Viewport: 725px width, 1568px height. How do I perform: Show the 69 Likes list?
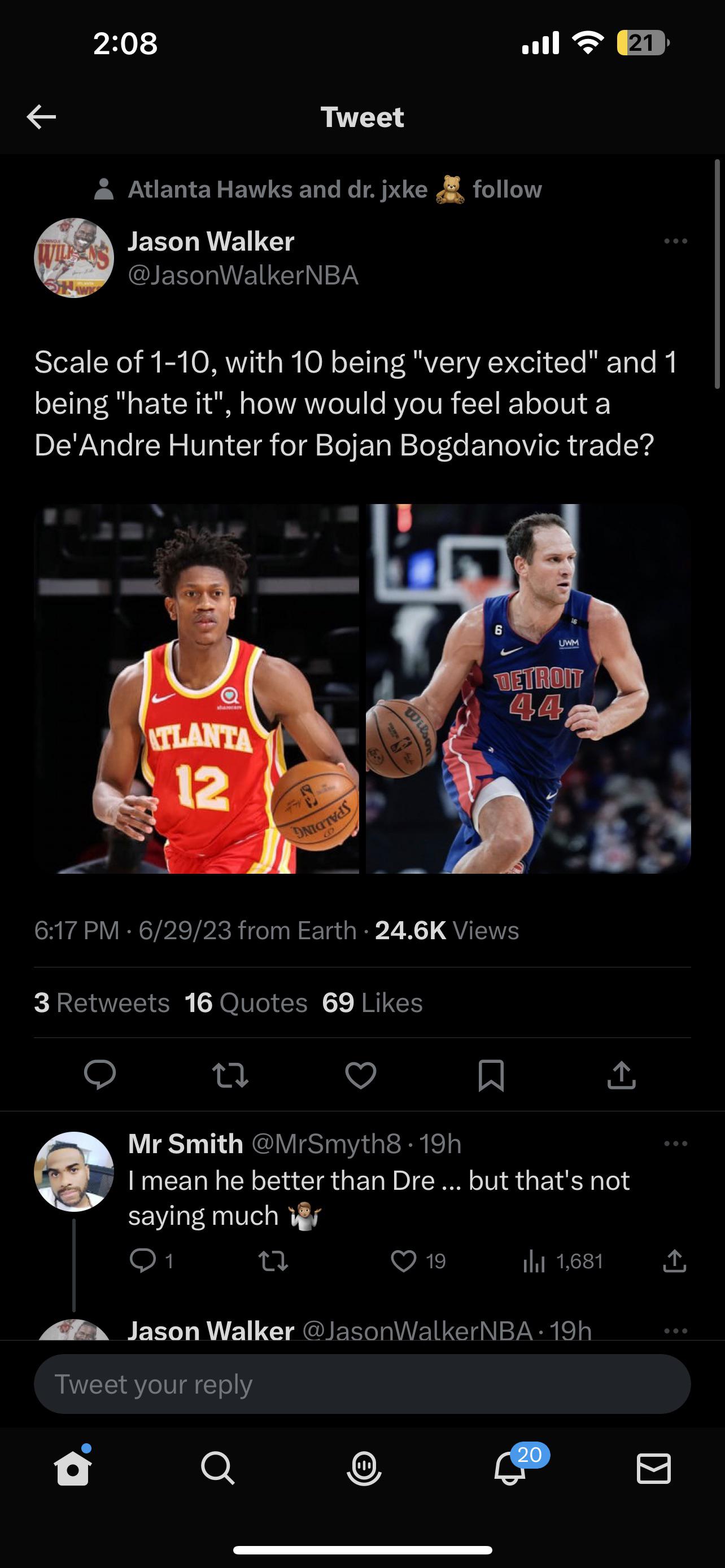pos(372,1002)
